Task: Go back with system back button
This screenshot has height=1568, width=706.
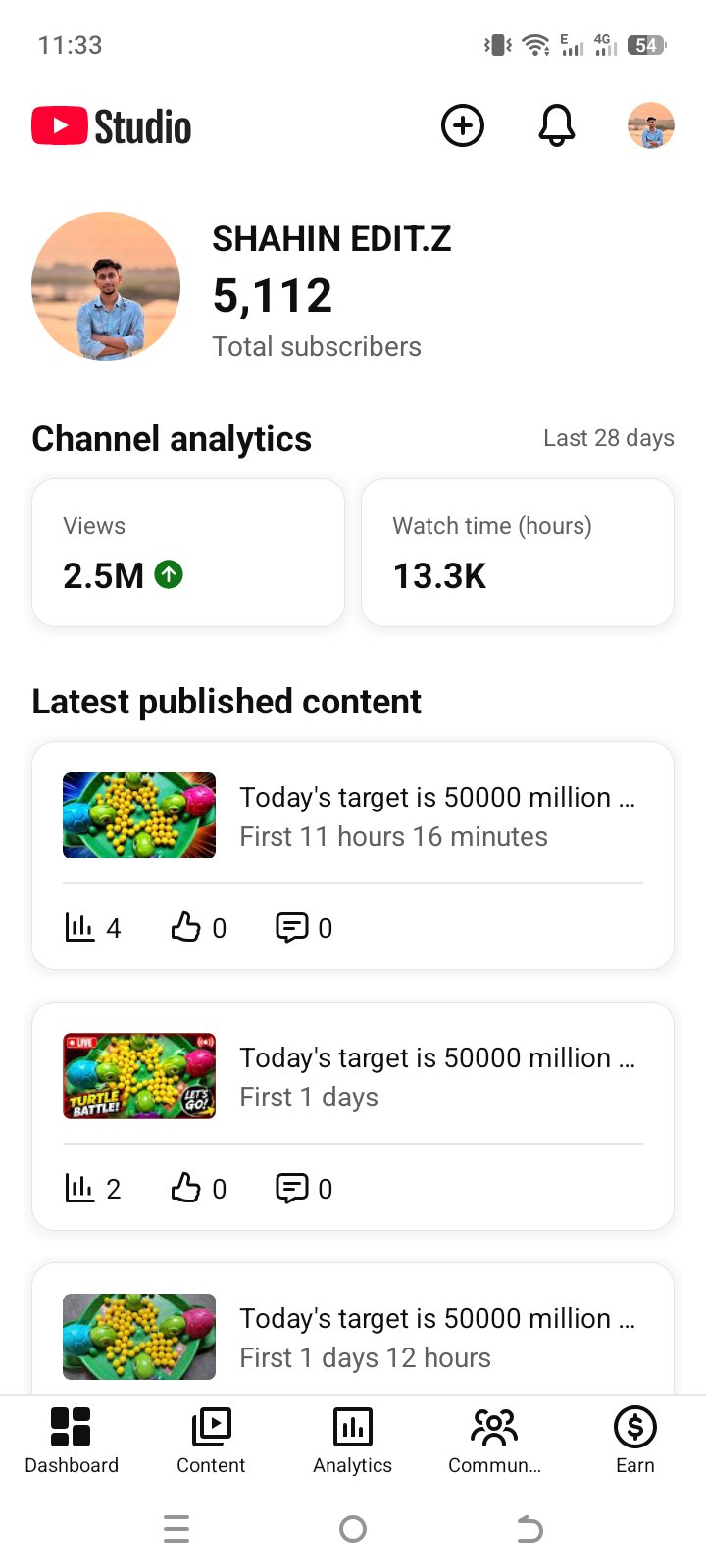Action: 529,1529
